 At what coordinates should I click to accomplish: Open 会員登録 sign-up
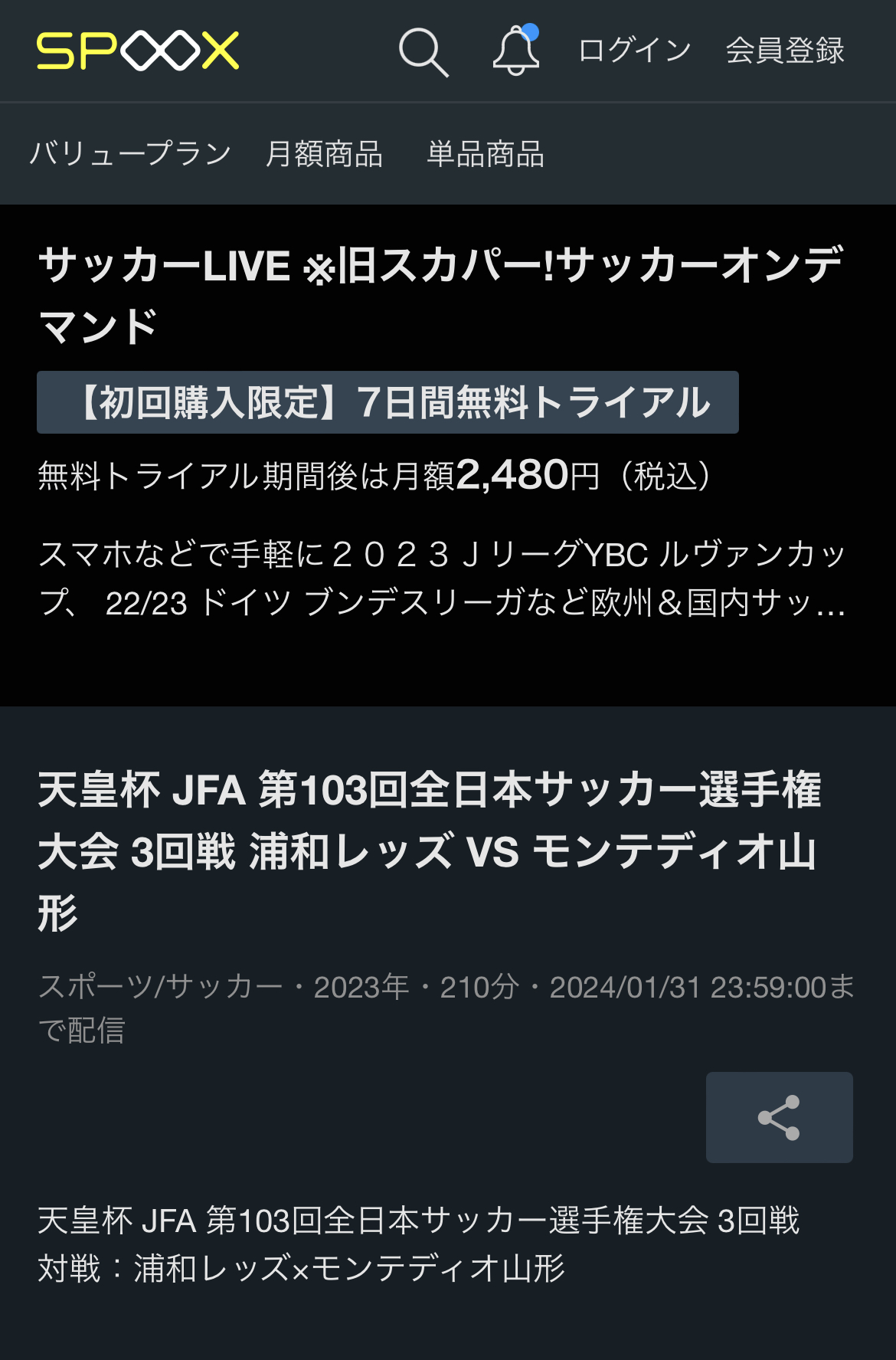coord(784,51)
